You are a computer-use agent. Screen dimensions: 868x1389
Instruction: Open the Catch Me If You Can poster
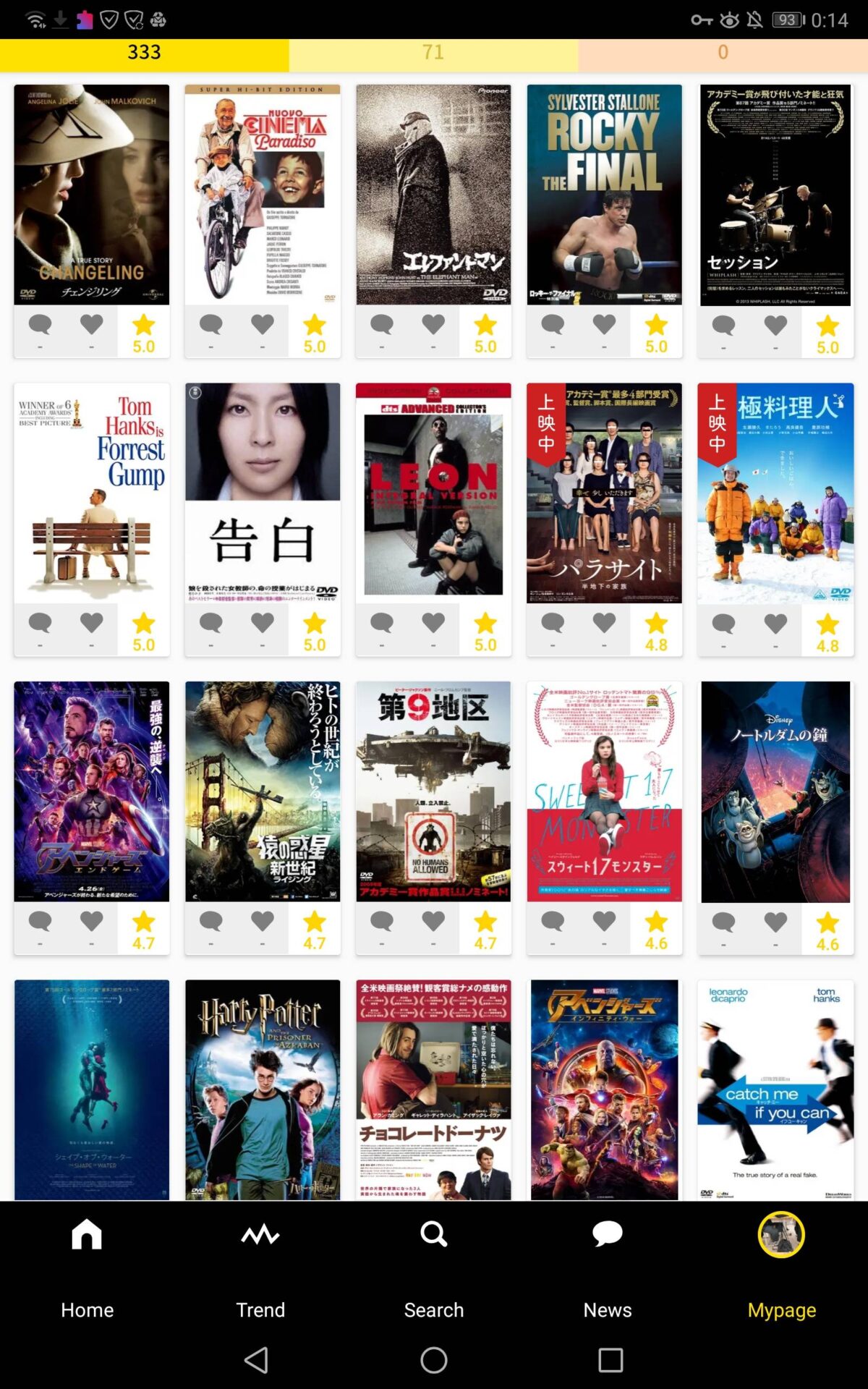(775, 1089)
